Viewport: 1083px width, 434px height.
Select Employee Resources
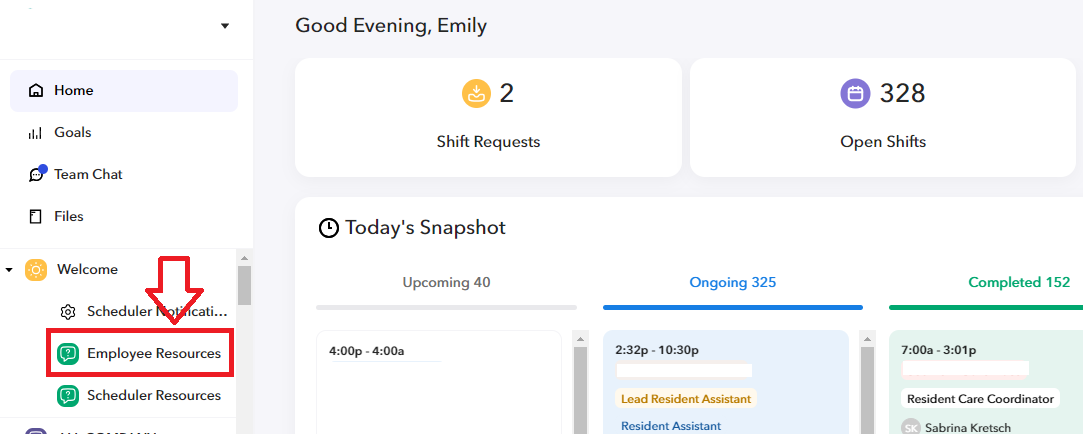153,353
